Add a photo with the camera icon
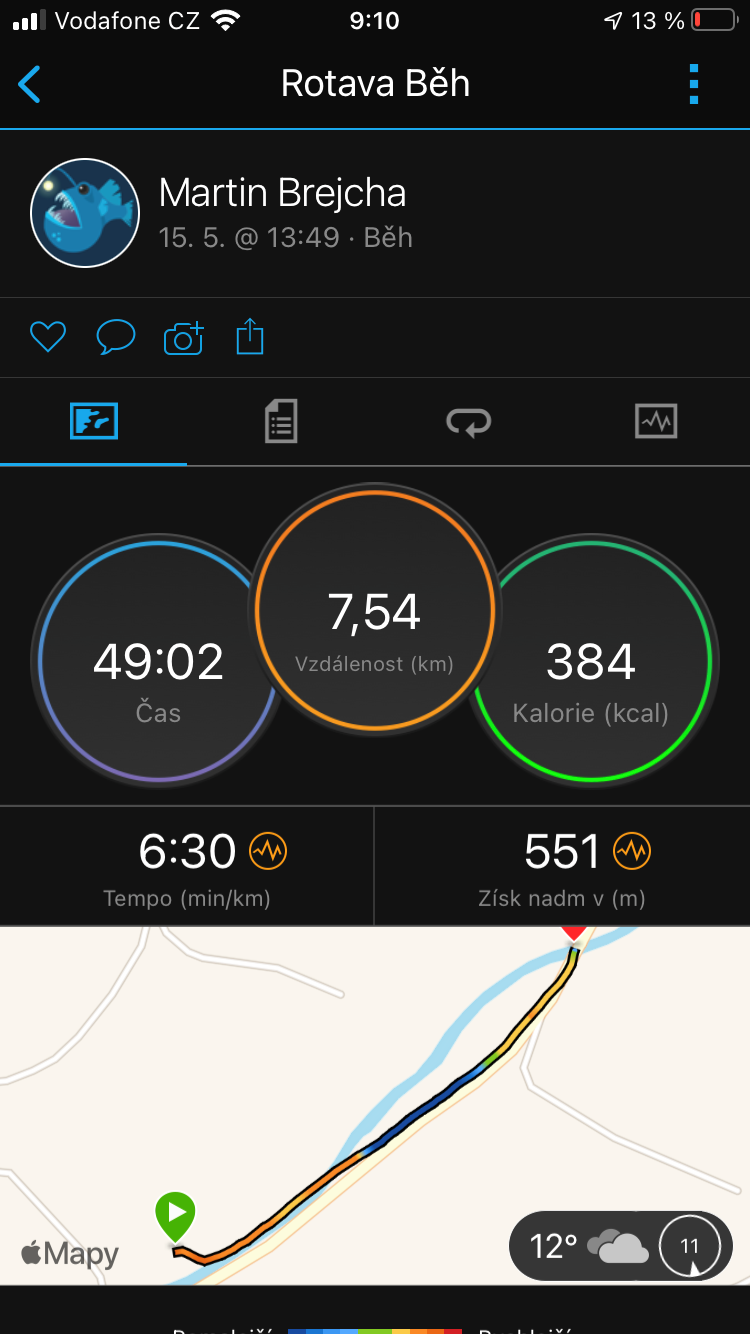 183,338
